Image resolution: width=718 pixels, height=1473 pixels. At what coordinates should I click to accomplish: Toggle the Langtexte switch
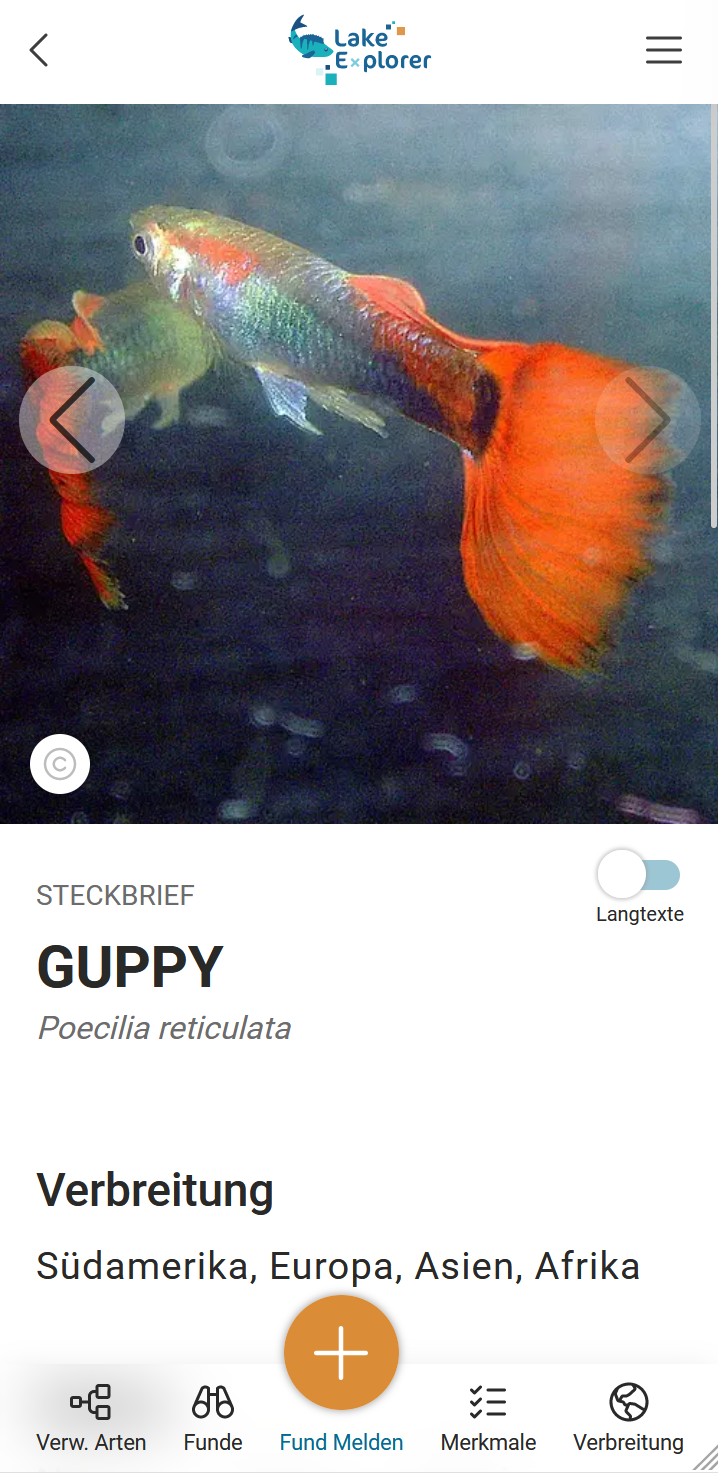pyautogui.click(x=640, y=876)
